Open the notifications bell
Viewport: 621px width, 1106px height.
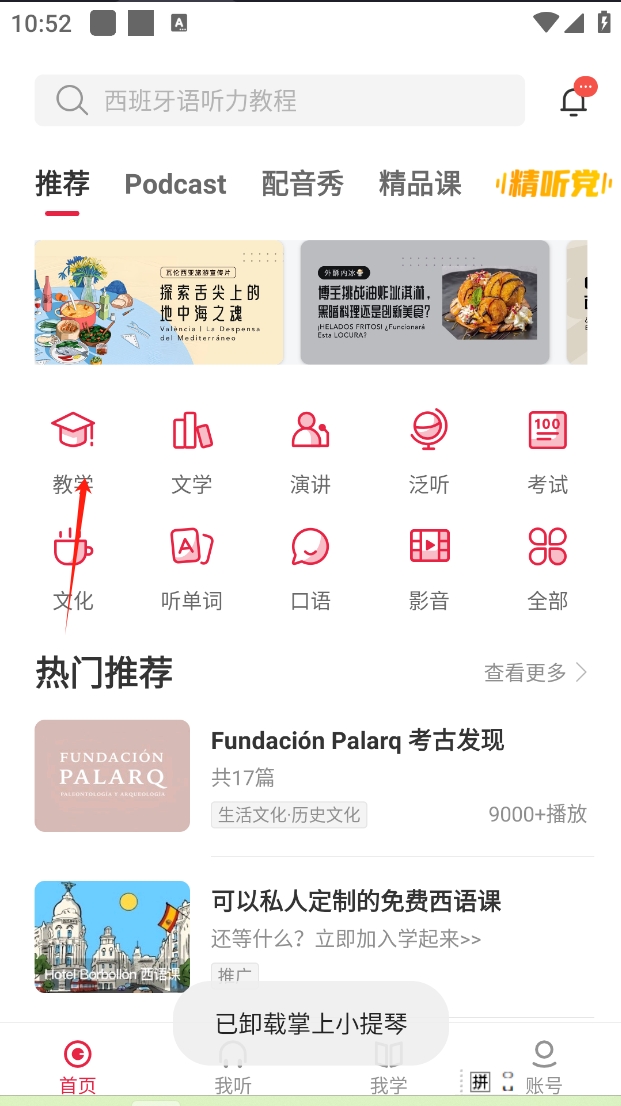click(574, 101)
